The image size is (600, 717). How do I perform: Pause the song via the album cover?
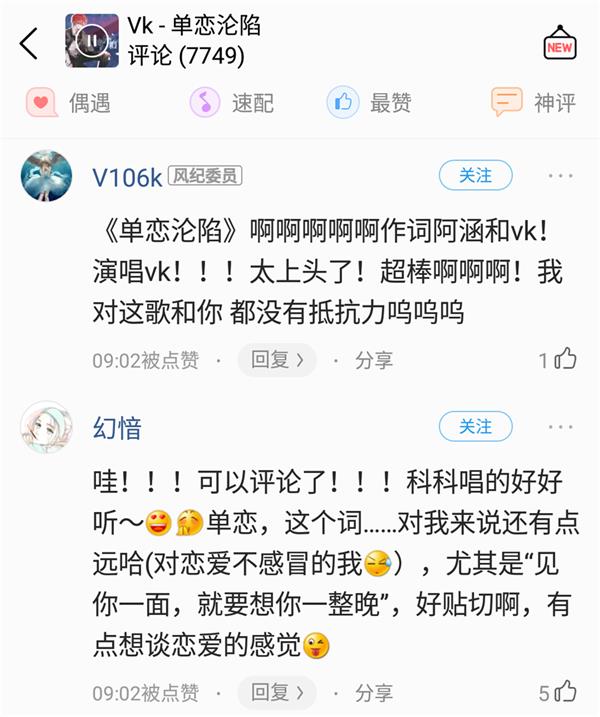pos(92,41)
